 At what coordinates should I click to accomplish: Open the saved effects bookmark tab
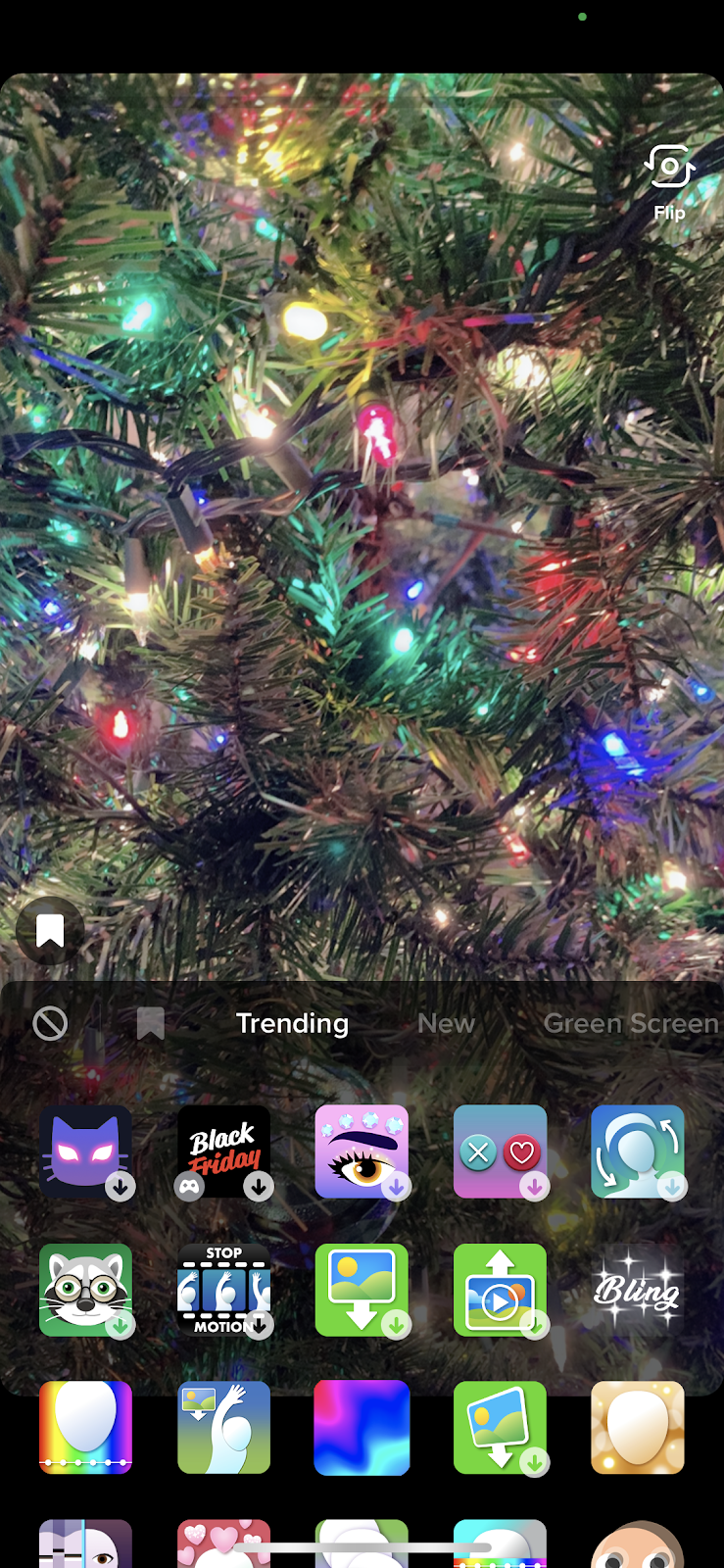coord(150,1023)
